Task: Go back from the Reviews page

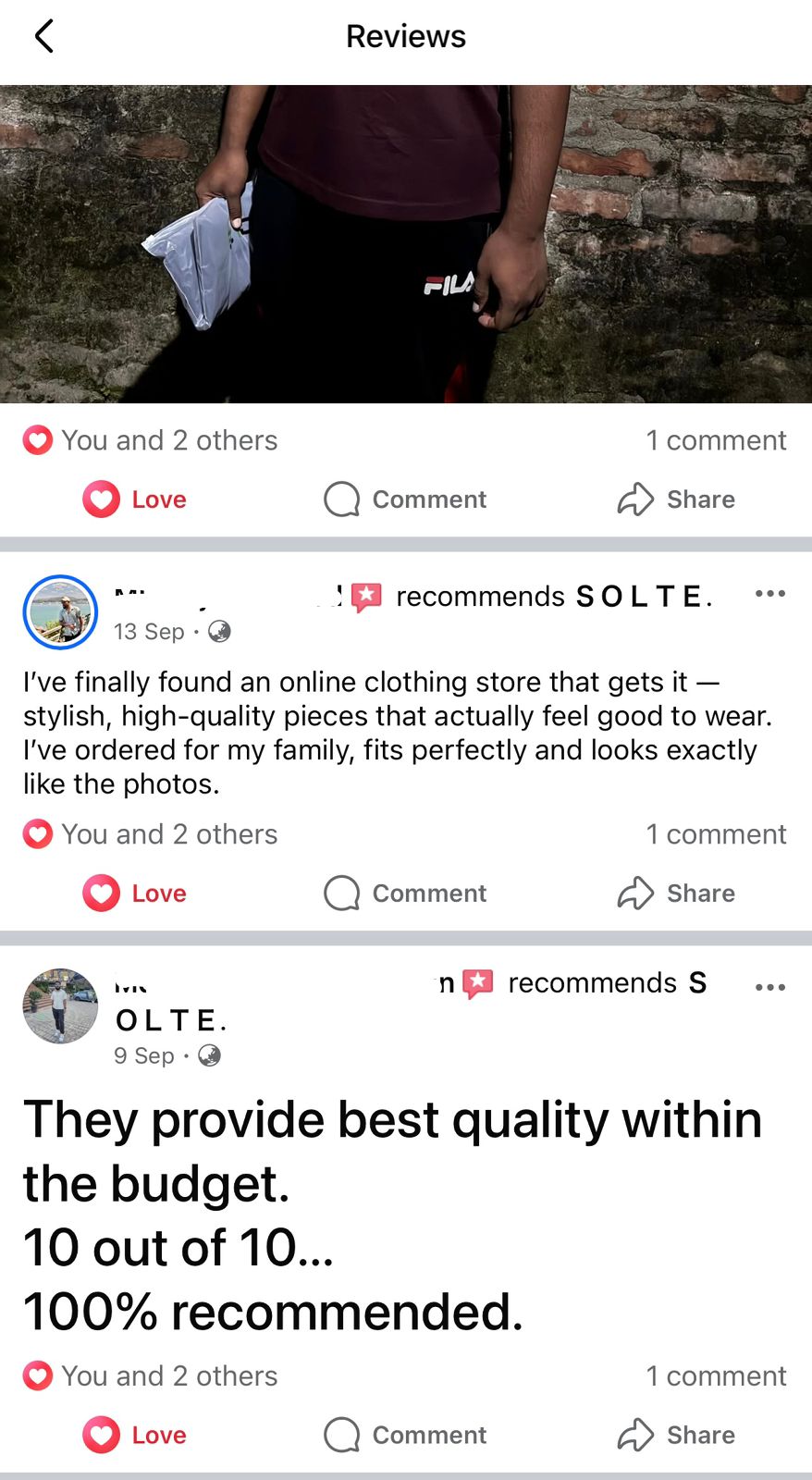Action: pyautogui.click(x=43, y=37)
